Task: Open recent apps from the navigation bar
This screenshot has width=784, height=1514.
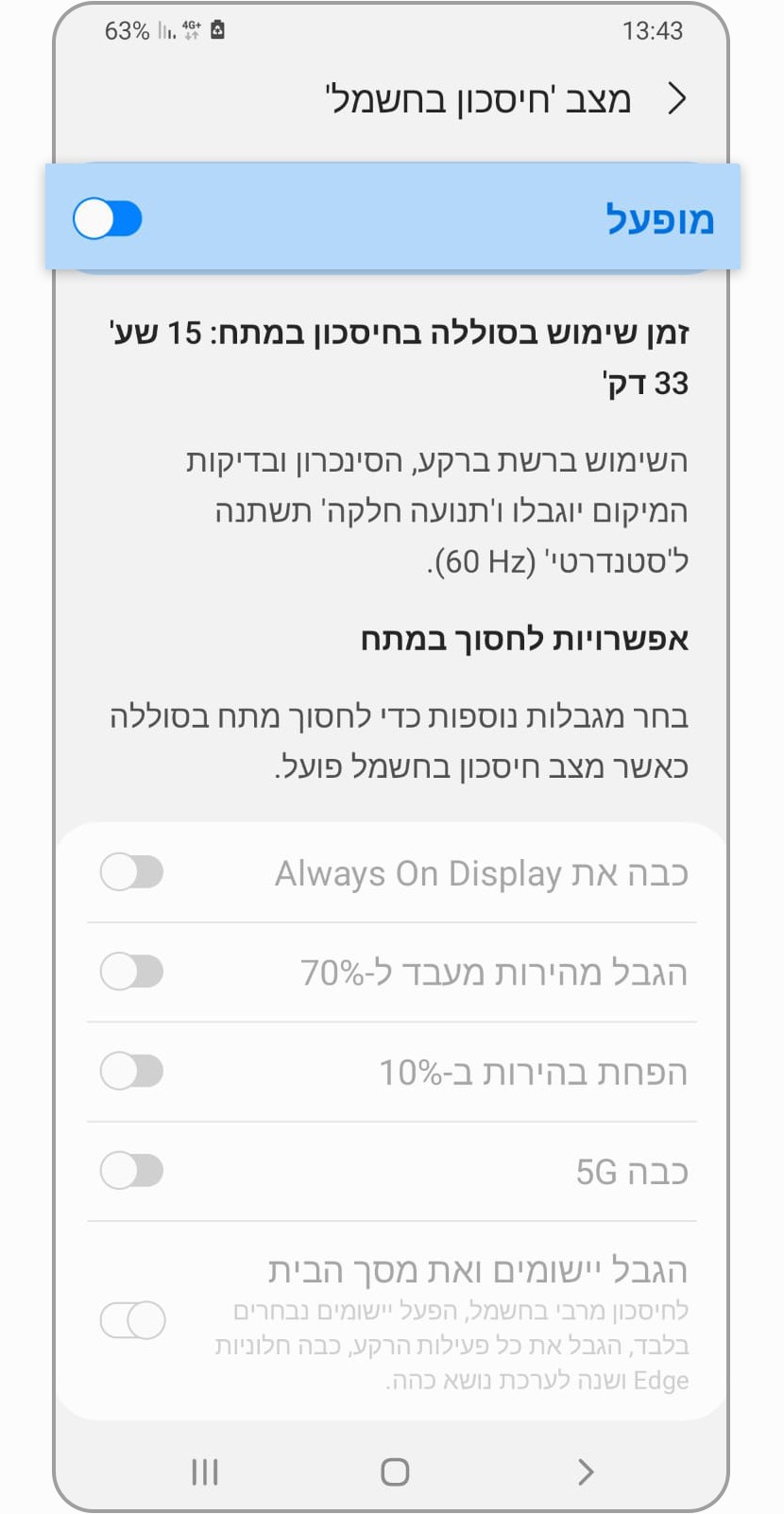Action: coord(205,1471)
